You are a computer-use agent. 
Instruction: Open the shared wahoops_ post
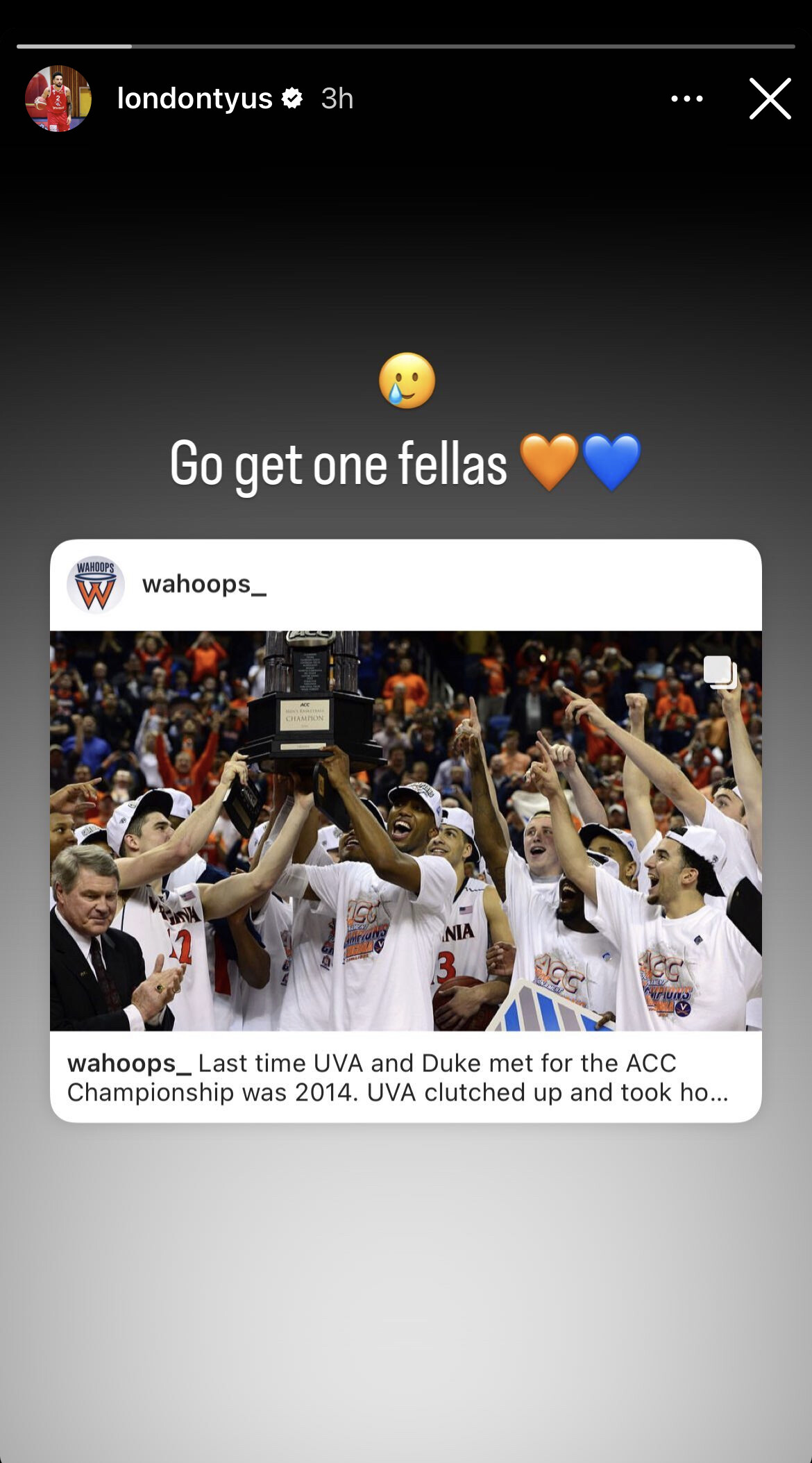pyautogui.click(x=405, y=830)
